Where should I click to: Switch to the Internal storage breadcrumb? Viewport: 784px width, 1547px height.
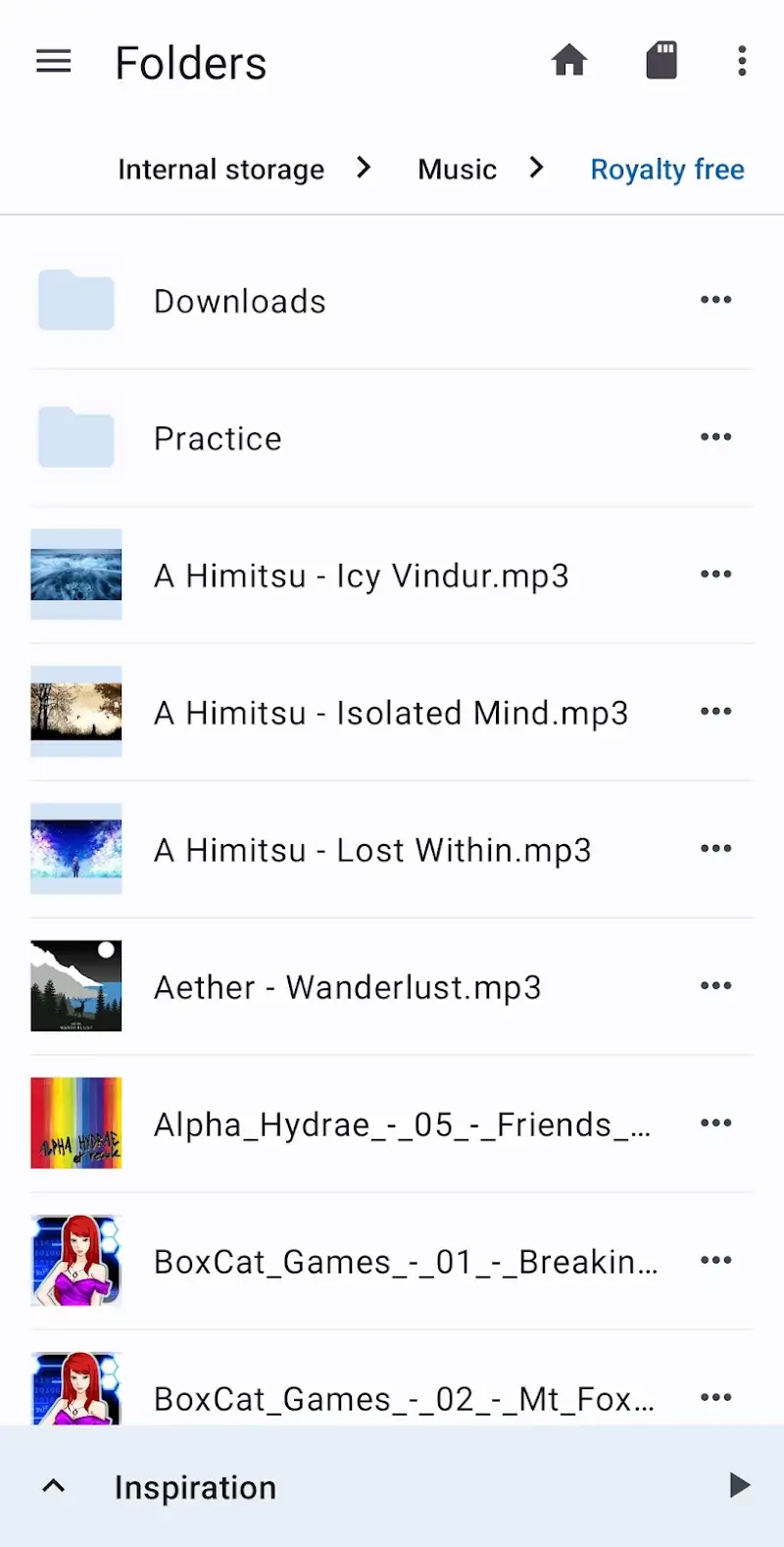coord(220,169)
